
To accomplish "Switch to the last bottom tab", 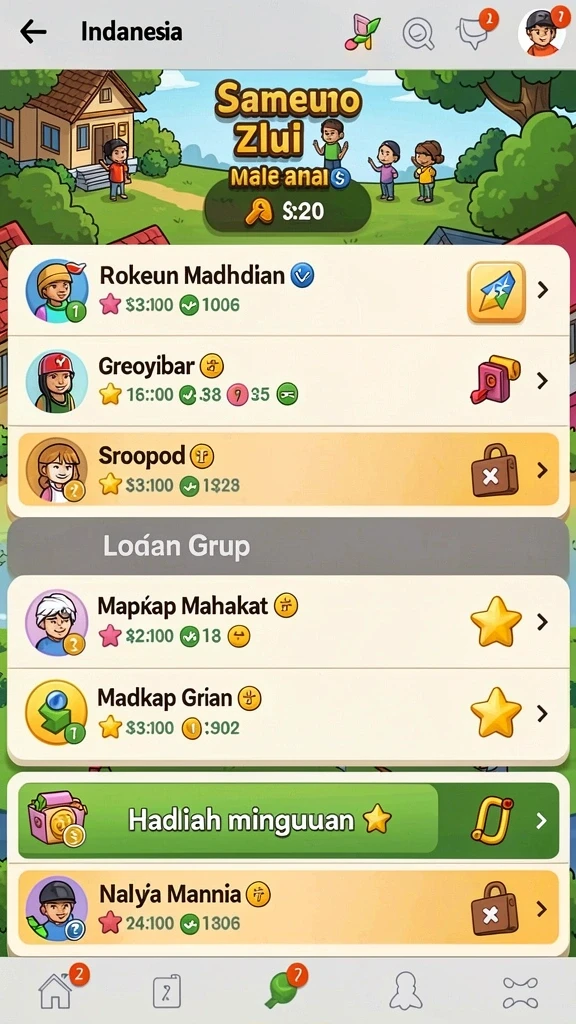I will point(520,993).
